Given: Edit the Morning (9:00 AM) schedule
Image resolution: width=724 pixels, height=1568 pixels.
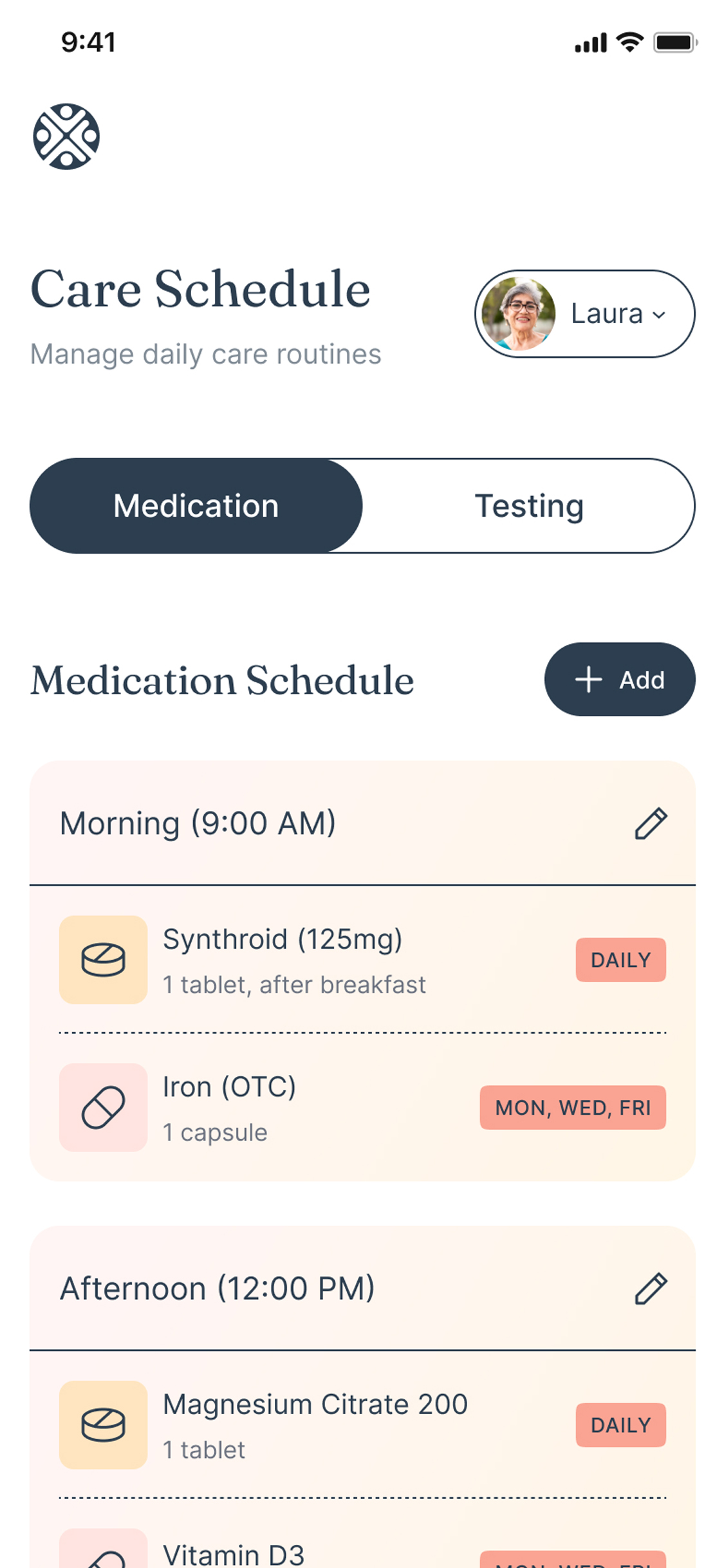Looking at the screenshot, I should click(651, 823).
